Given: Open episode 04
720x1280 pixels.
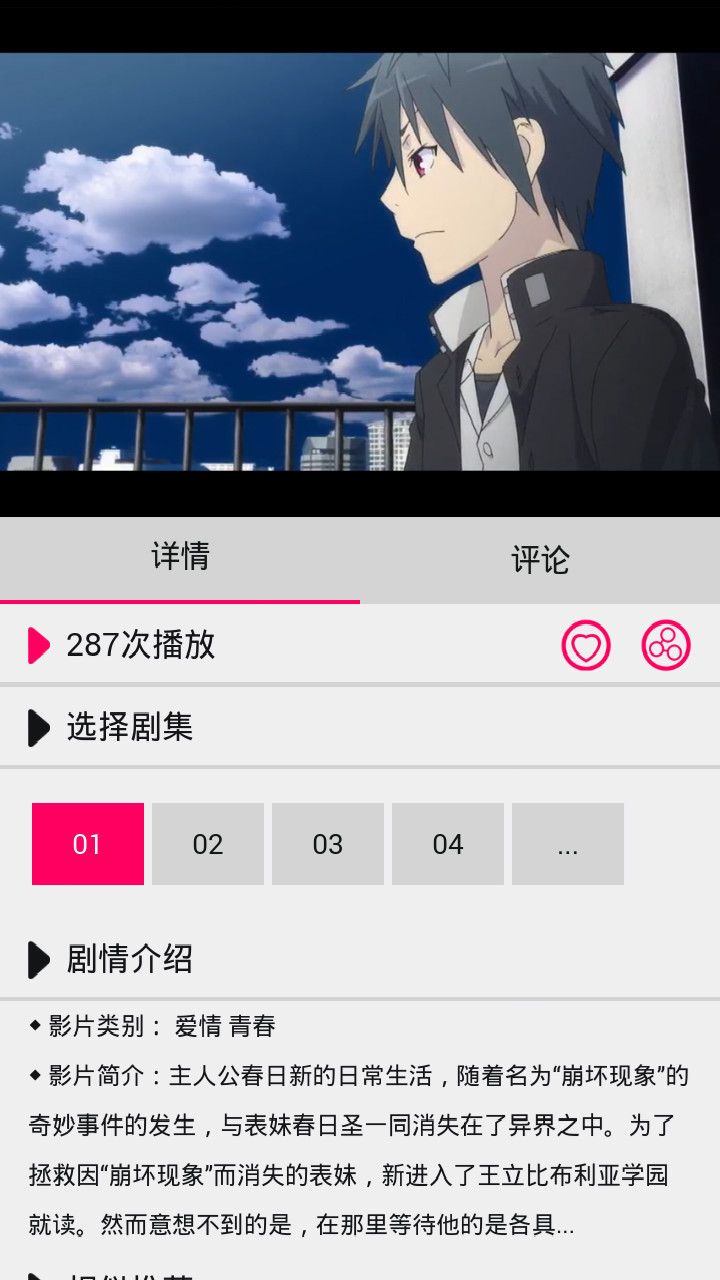Looking at the screenshot, I should [448, 844].
